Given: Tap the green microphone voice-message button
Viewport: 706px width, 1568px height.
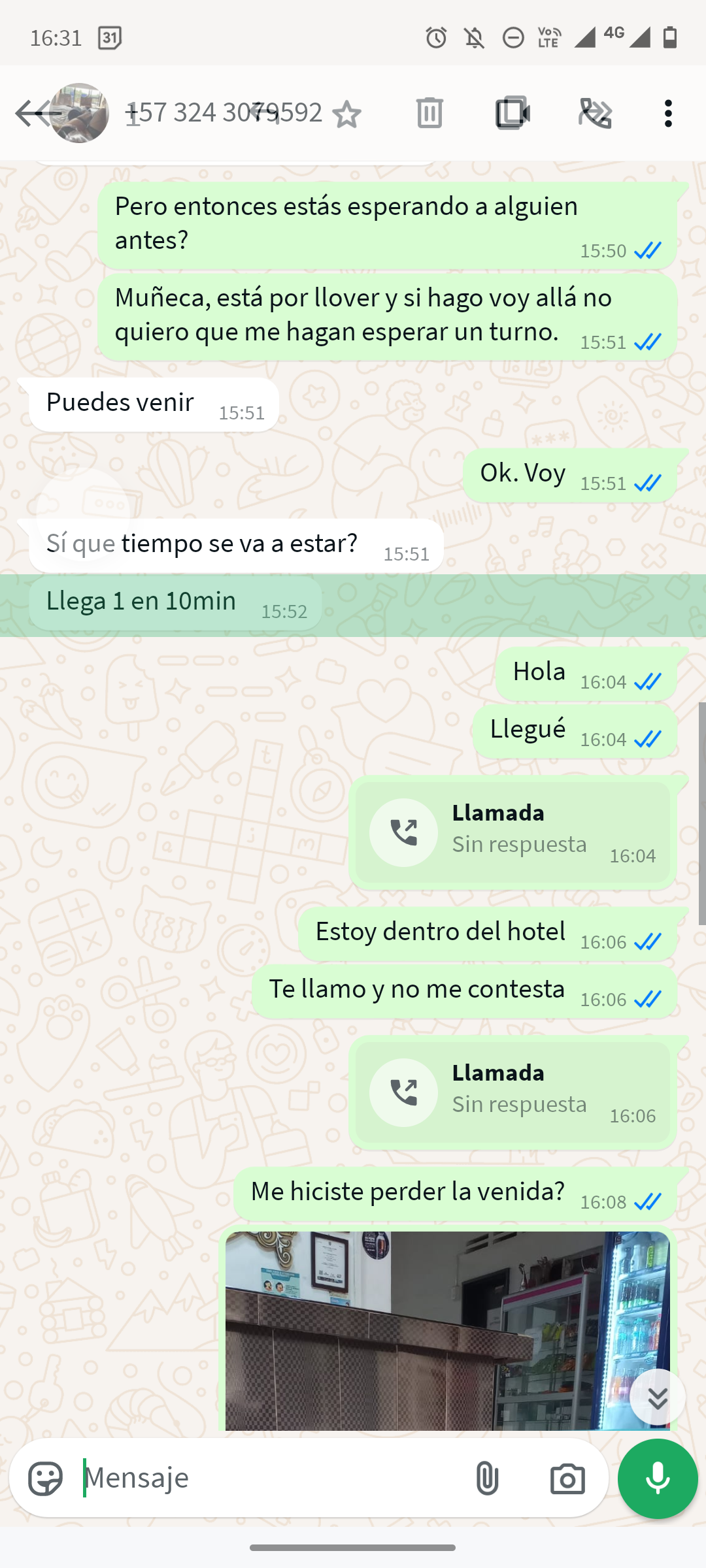Looking at the screenshot, I should [x=658, y=1478].
